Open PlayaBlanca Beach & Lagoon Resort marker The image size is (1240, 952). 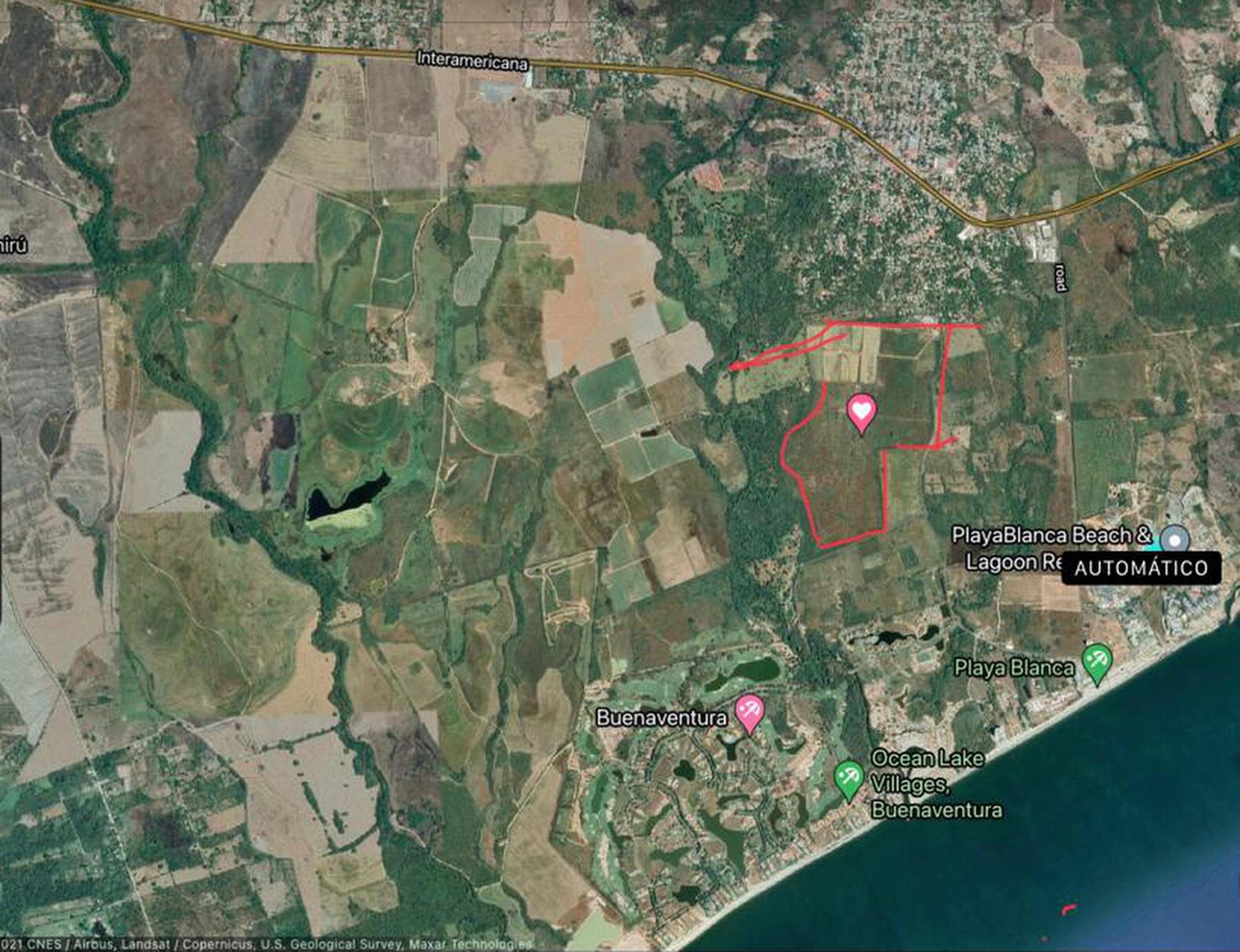point(1174,539)
